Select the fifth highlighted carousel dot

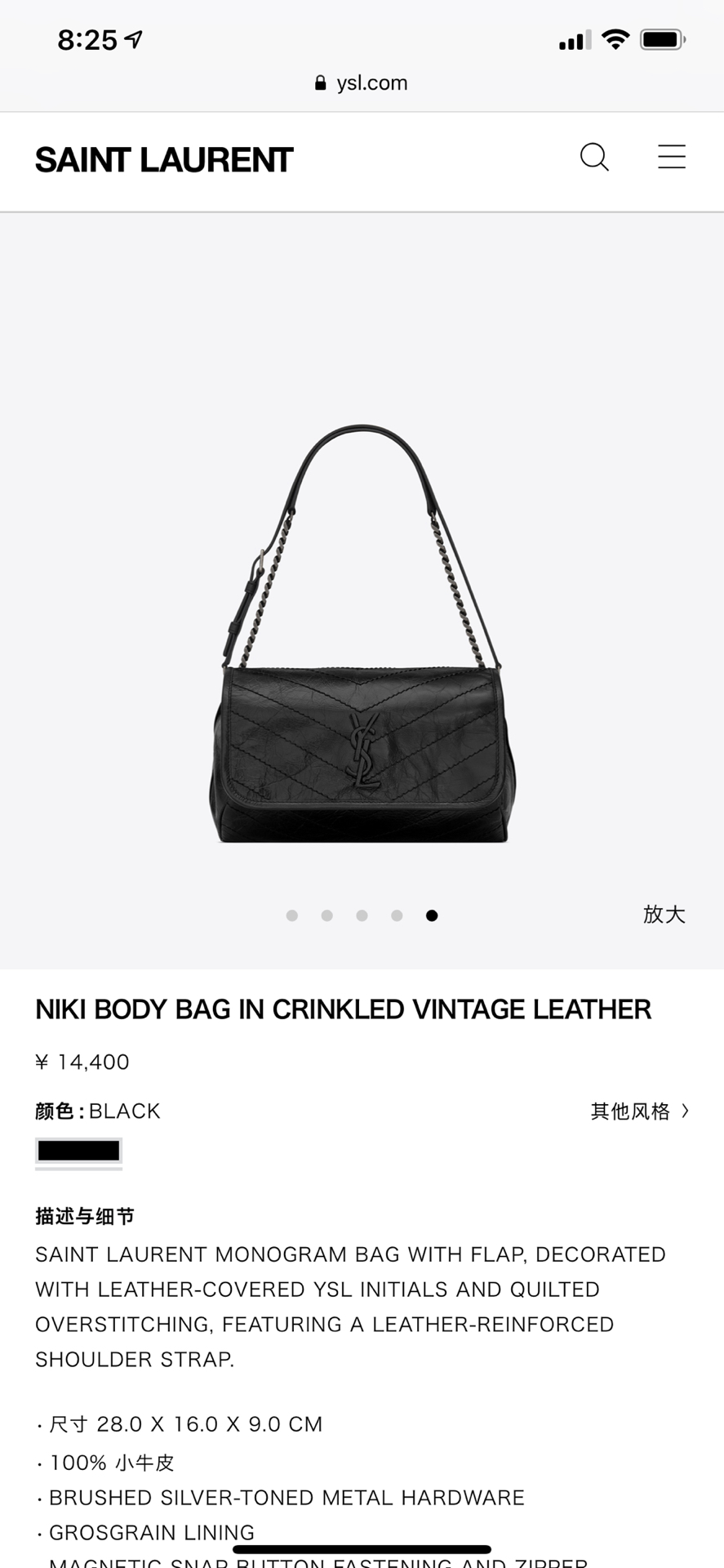432,915
